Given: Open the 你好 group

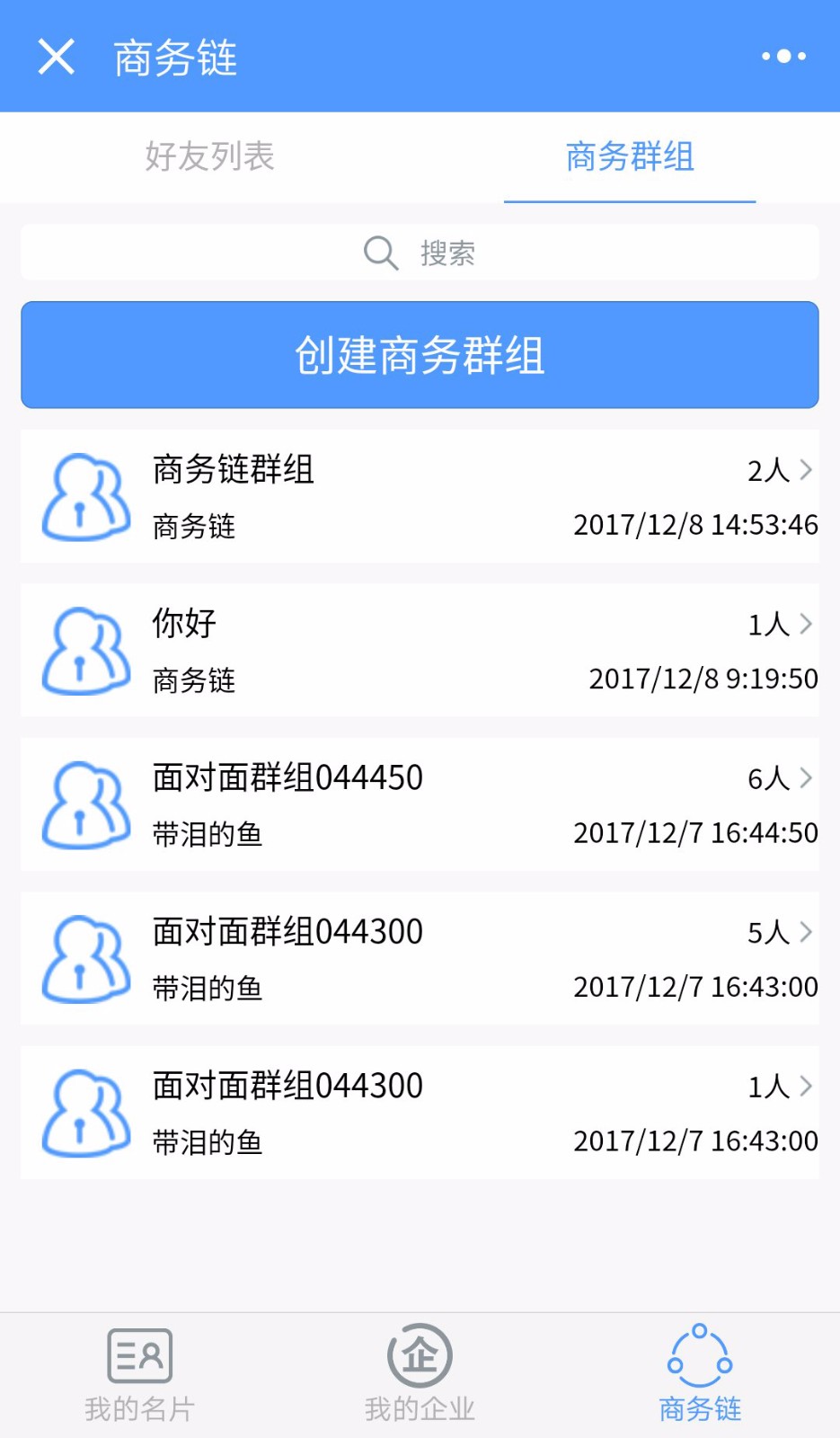Looking at the screenshot, I should click(420, 650).
